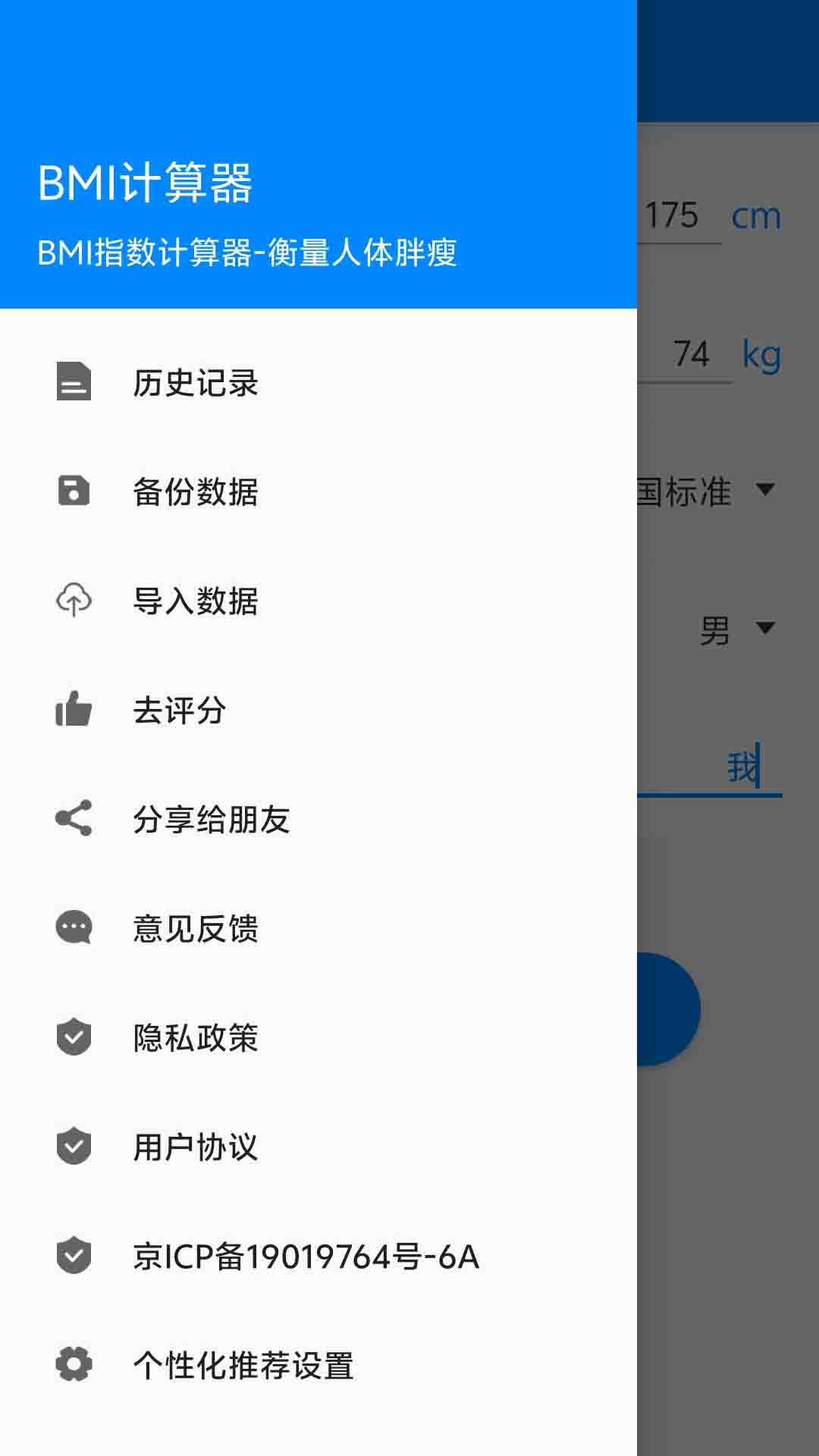
Task: Select the backup data save icon
Action: tap(74, 493)
